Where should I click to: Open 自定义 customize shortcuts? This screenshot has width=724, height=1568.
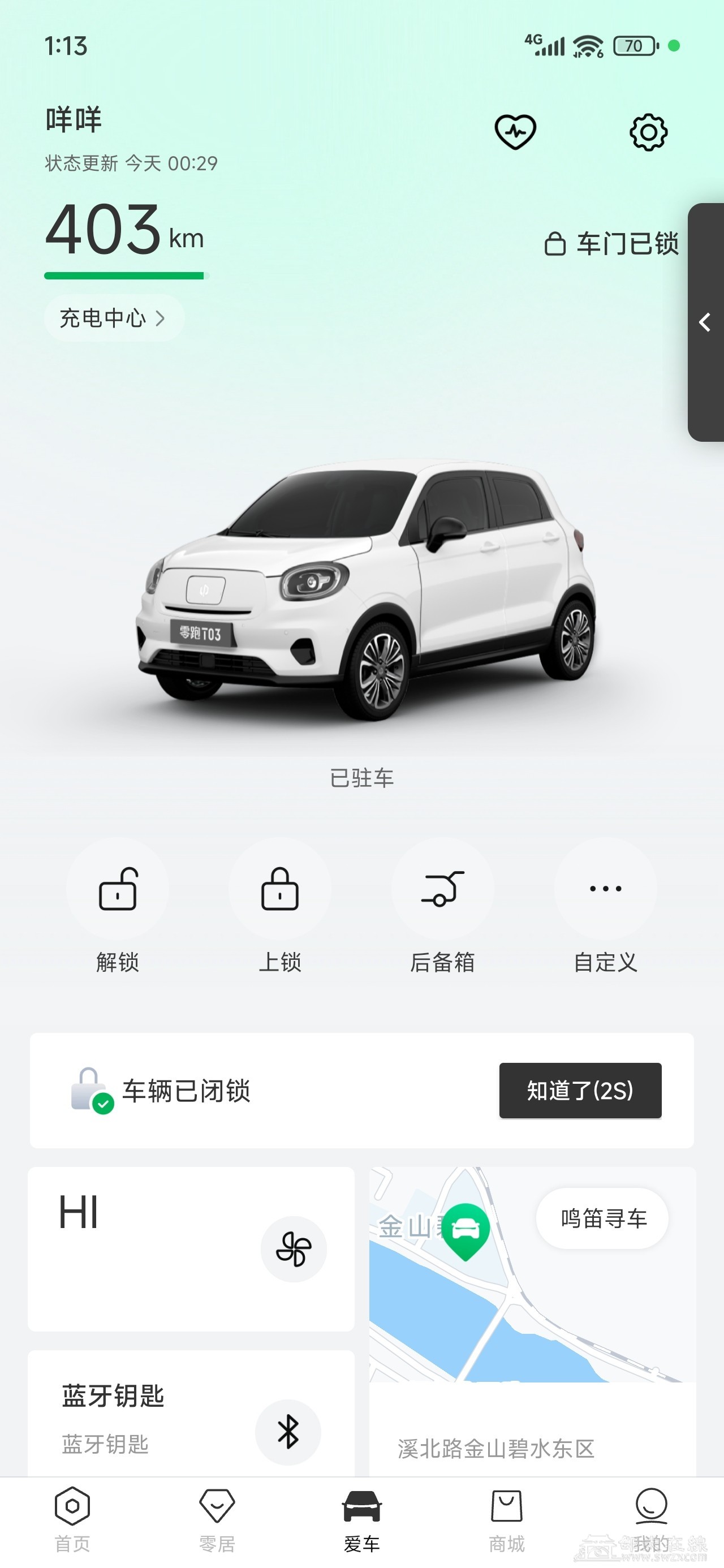[x=605, y=890]
